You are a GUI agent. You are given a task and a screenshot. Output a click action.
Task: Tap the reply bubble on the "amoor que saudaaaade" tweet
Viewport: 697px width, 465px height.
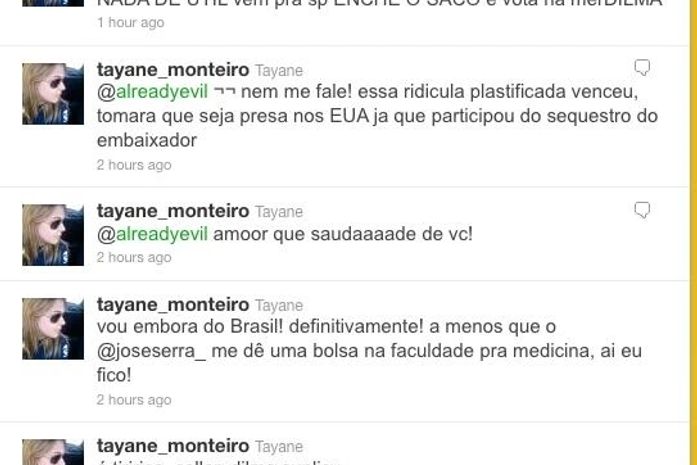(643, 210)
